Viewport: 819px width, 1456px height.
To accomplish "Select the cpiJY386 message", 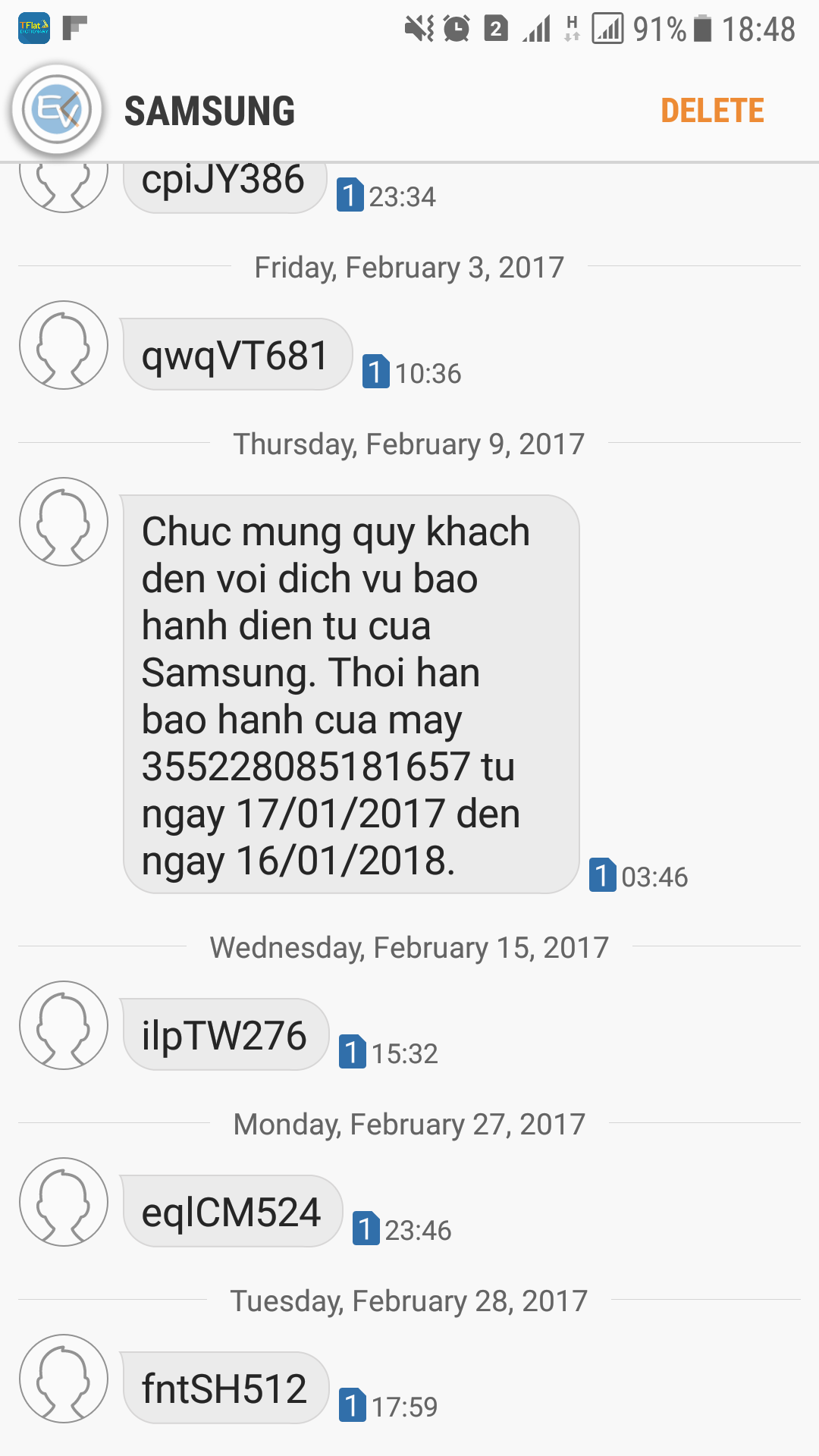I will point(224,187).
